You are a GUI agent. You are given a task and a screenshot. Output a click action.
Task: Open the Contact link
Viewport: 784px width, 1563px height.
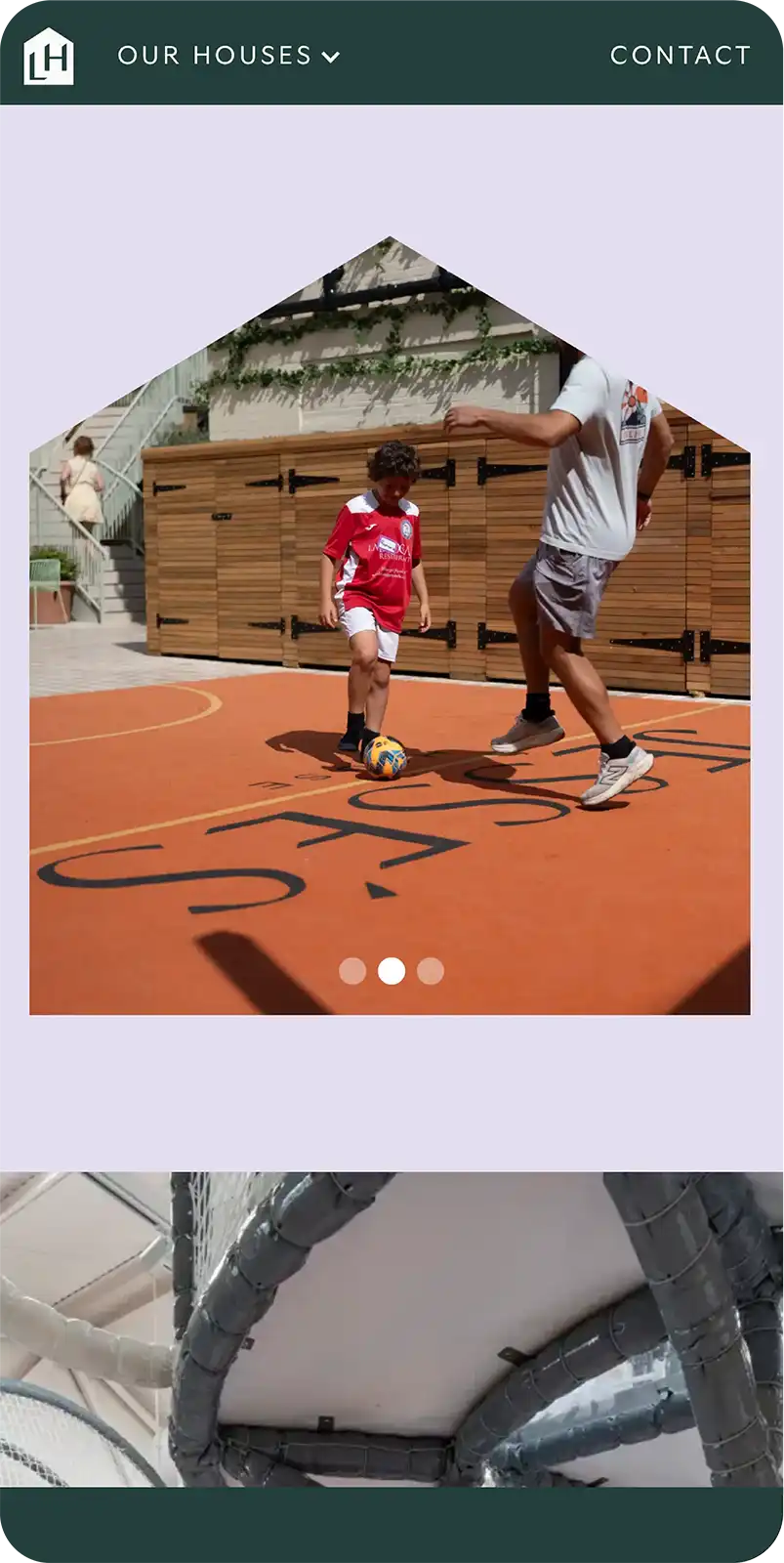click(681, 56)
